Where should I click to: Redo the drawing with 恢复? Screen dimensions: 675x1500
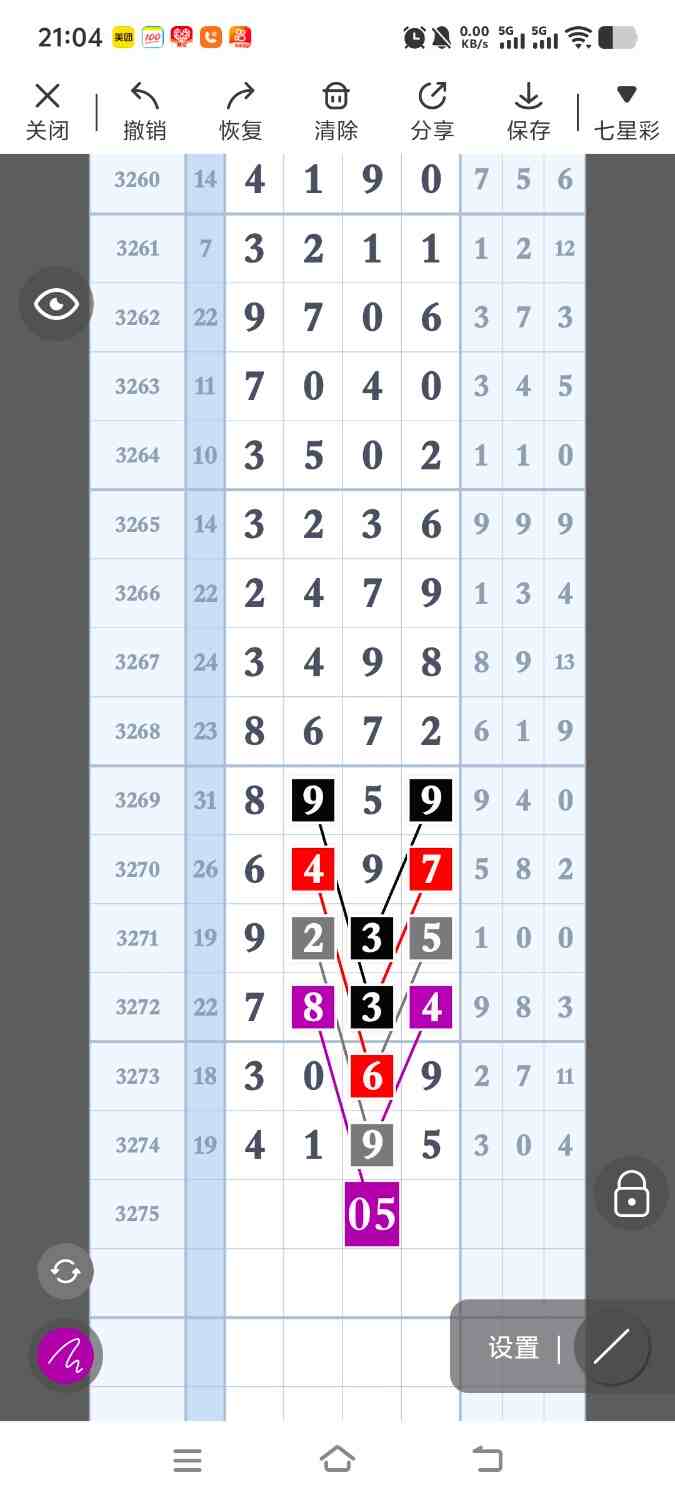click(240, 111)
